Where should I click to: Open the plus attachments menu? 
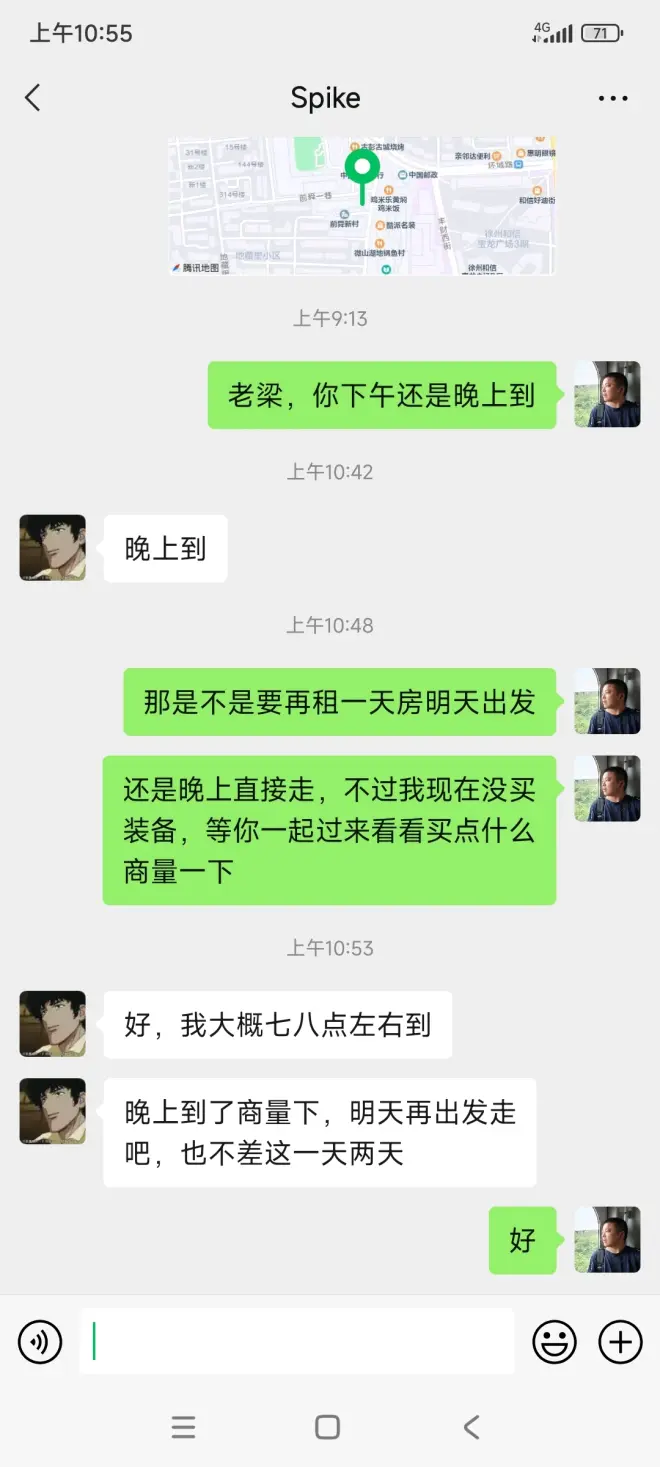(620, 1341)
